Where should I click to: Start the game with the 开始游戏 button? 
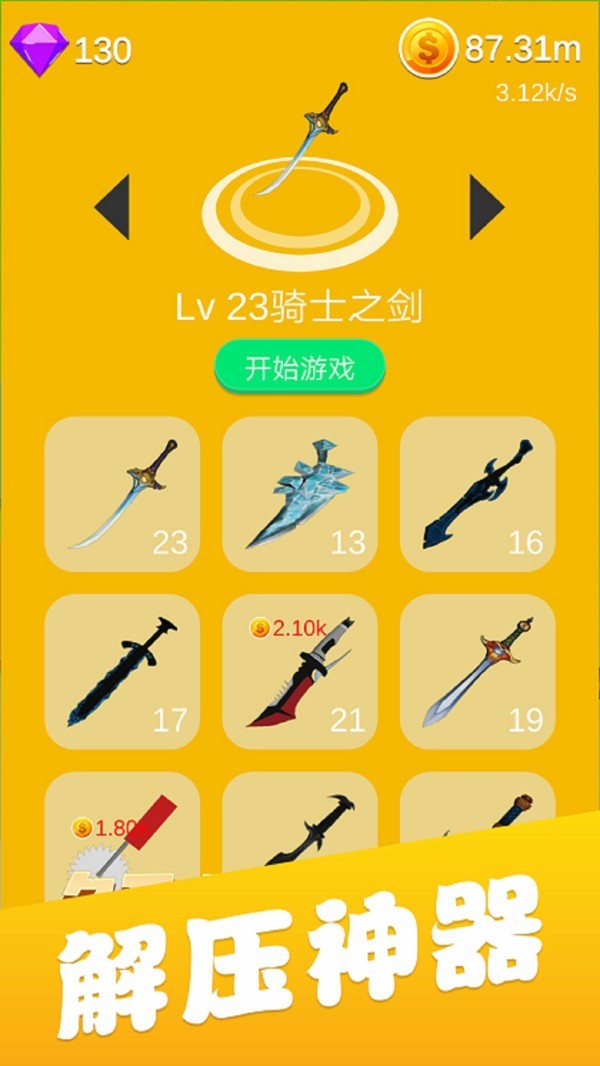pos(300,369)
